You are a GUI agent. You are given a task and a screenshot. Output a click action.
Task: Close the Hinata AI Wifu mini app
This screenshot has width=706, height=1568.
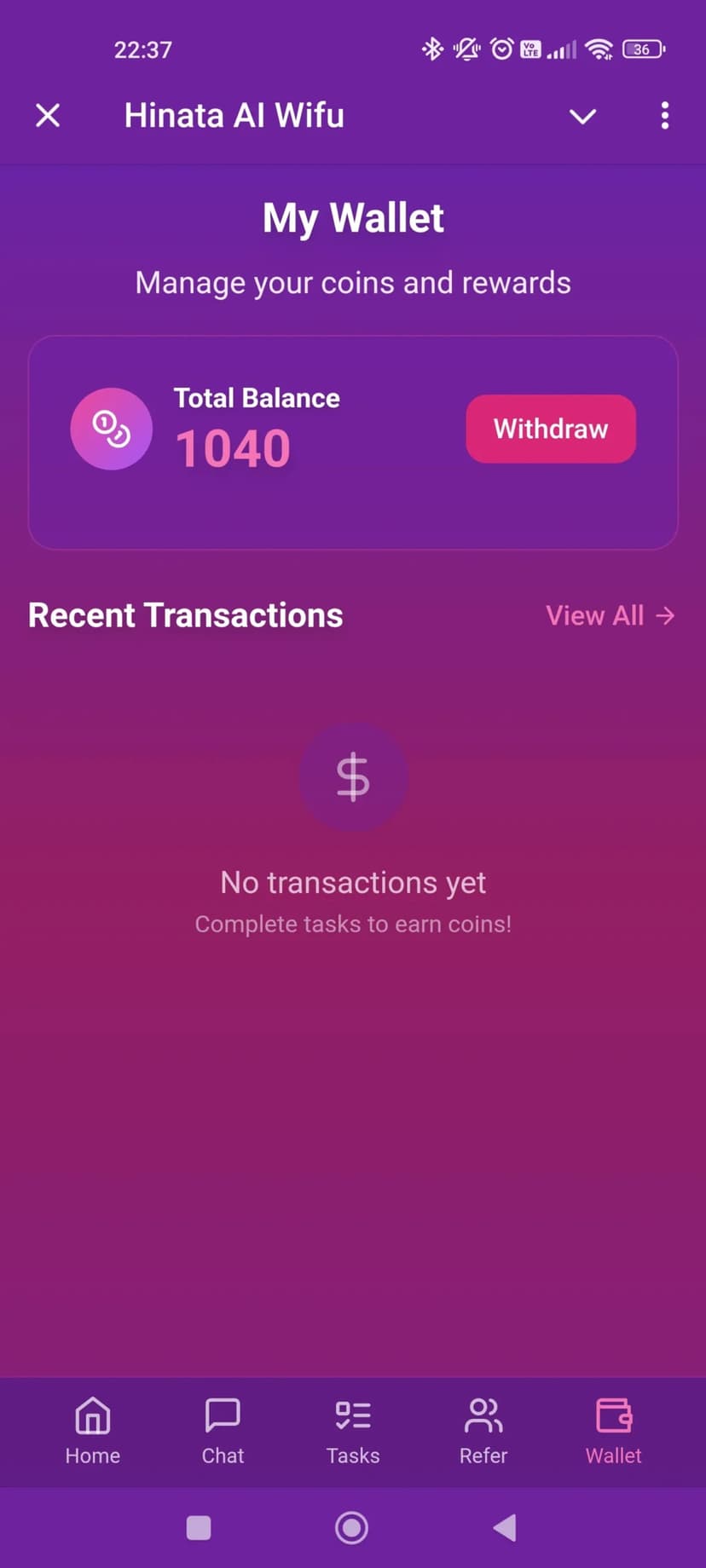[x=48, y=116]
